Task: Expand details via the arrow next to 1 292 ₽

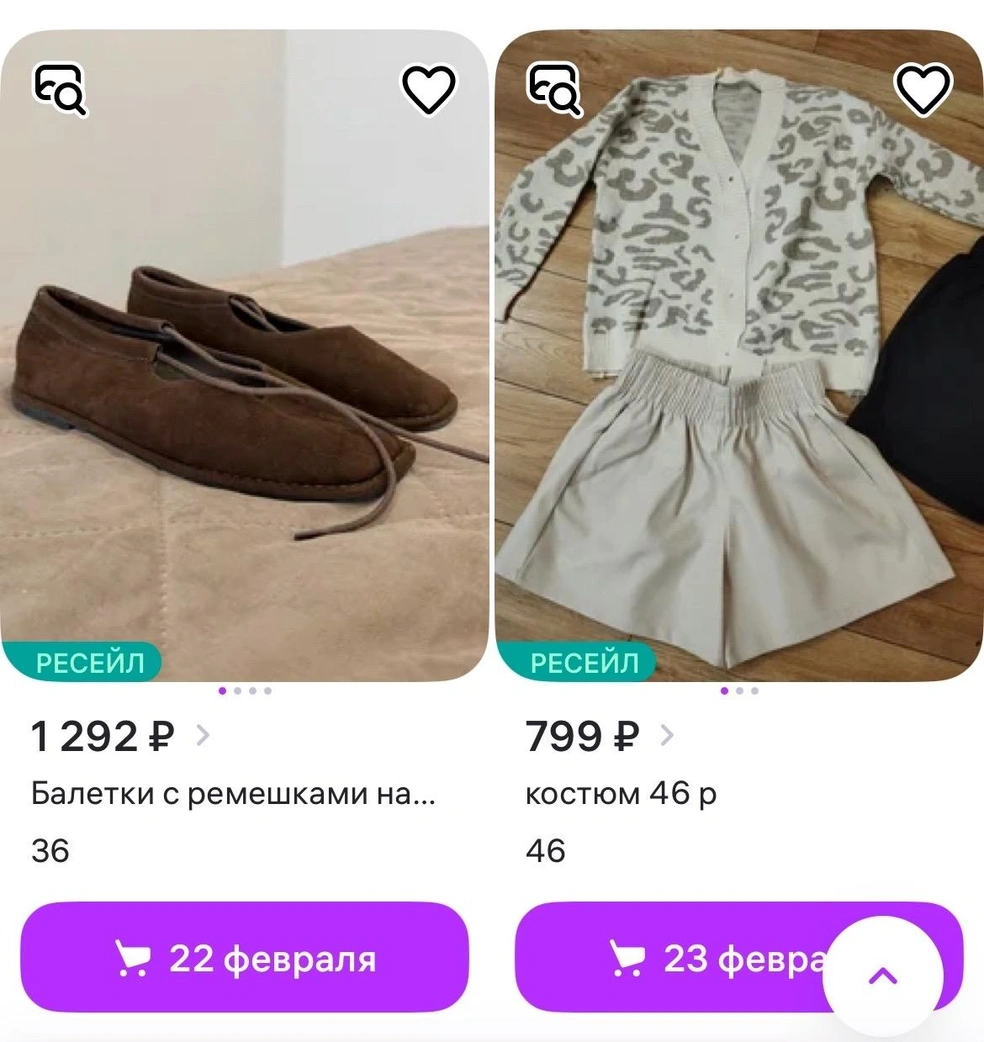Action: (x=203, y=737)
